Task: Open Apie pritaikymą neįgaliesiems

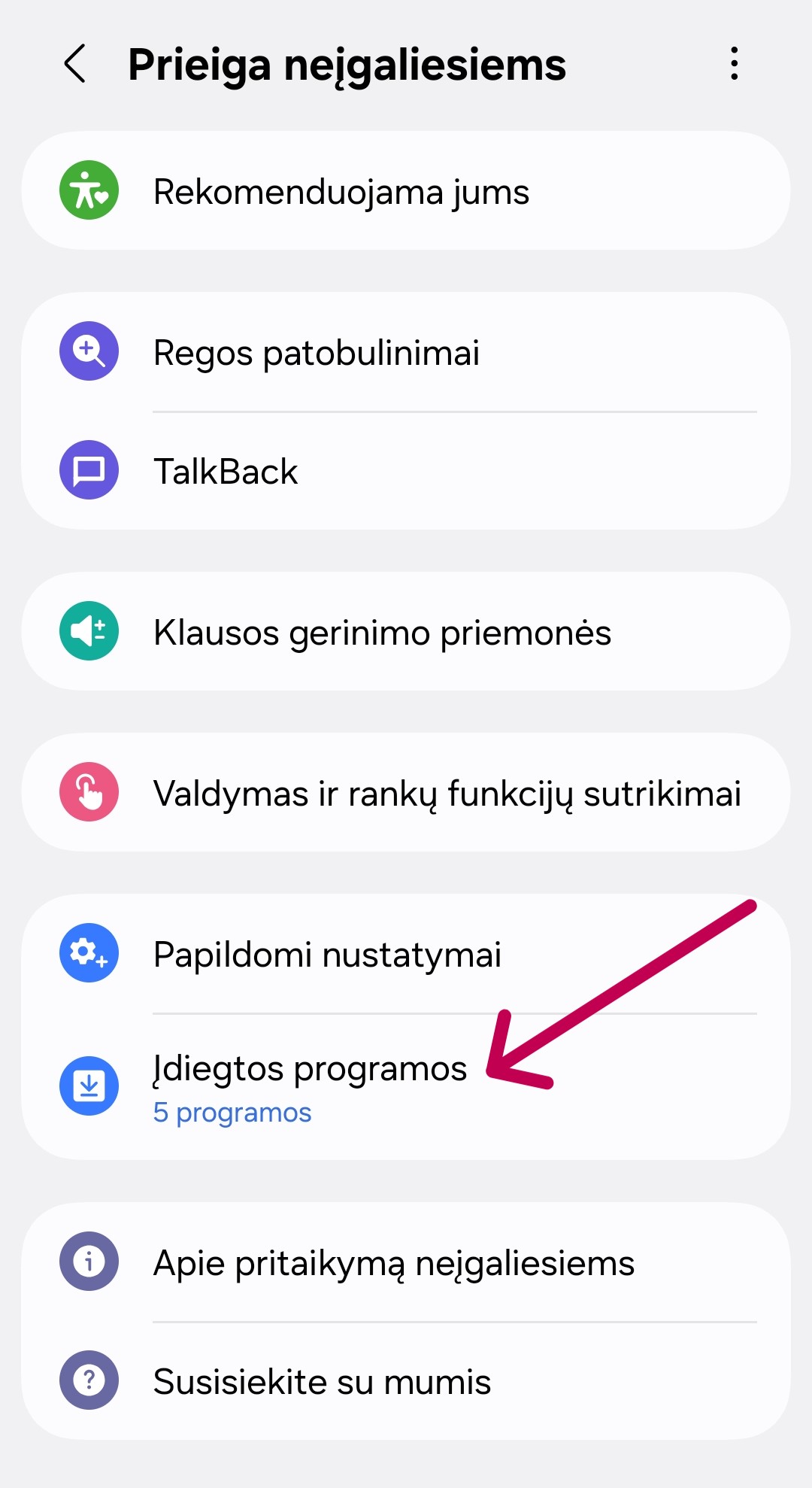Action: [x=406, y=1262]
